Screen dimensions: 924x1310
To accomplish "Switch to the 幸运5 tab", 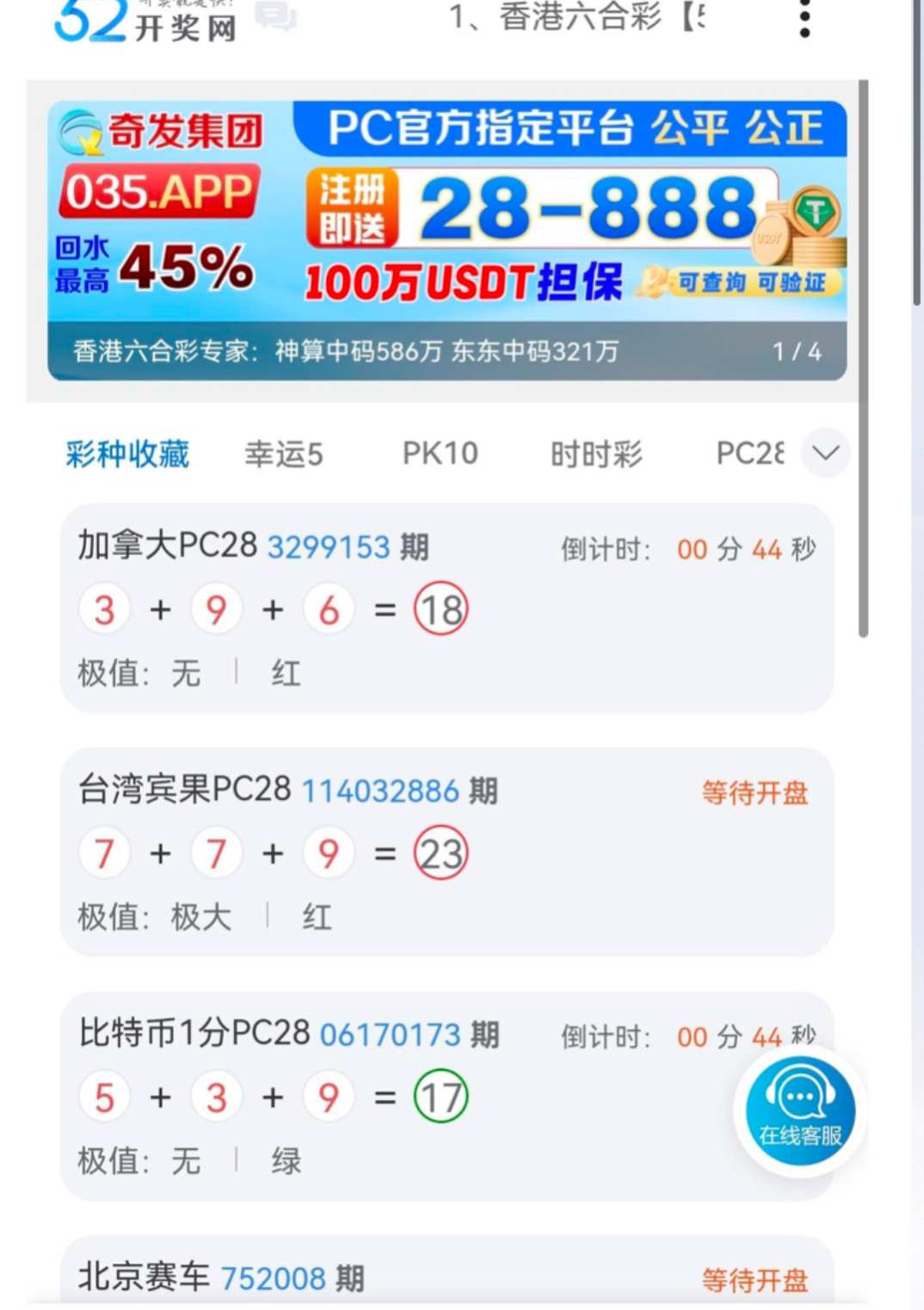I will click(284, 454).
